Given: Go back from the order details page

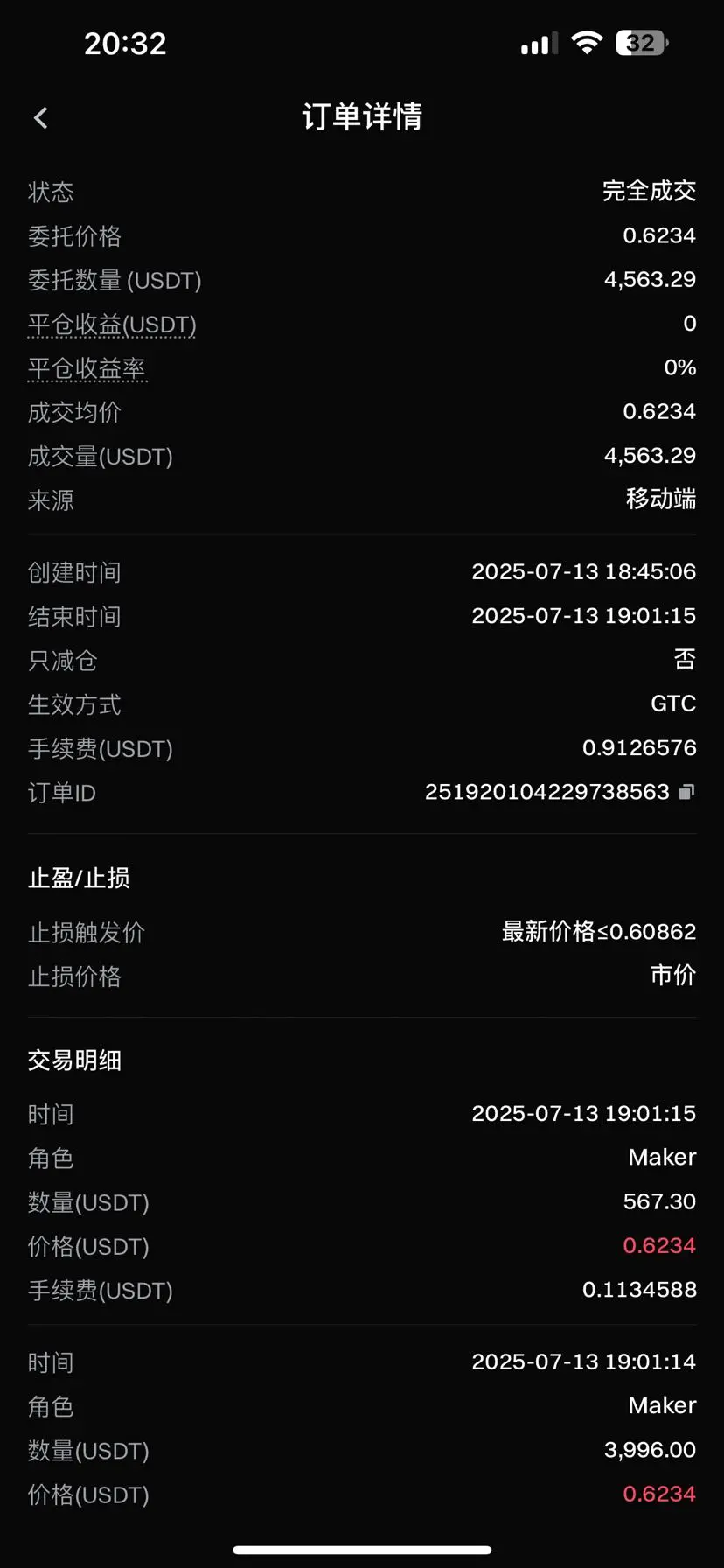Looking at the screenshot, I should (x=40, y=118).
